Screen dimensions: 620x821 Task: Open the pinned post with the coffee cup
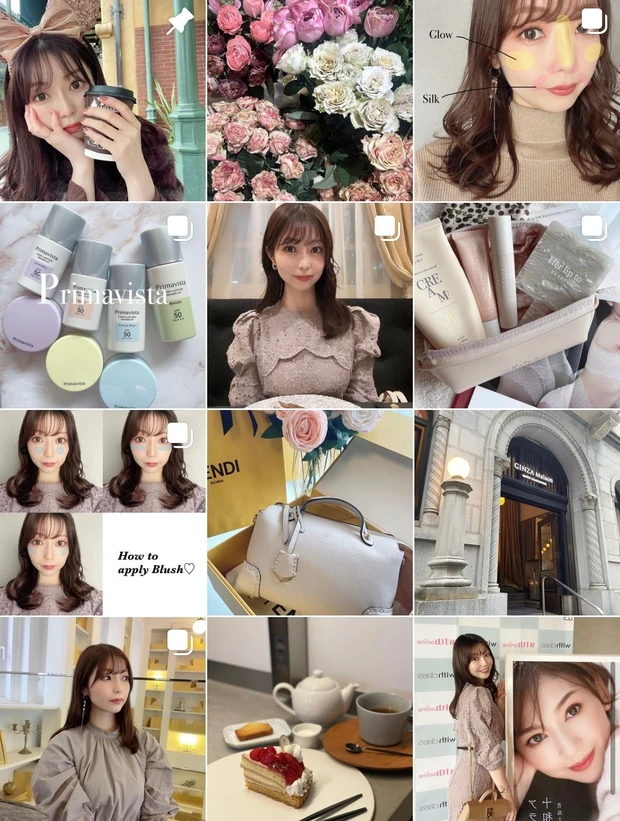(x=102, y=100)
